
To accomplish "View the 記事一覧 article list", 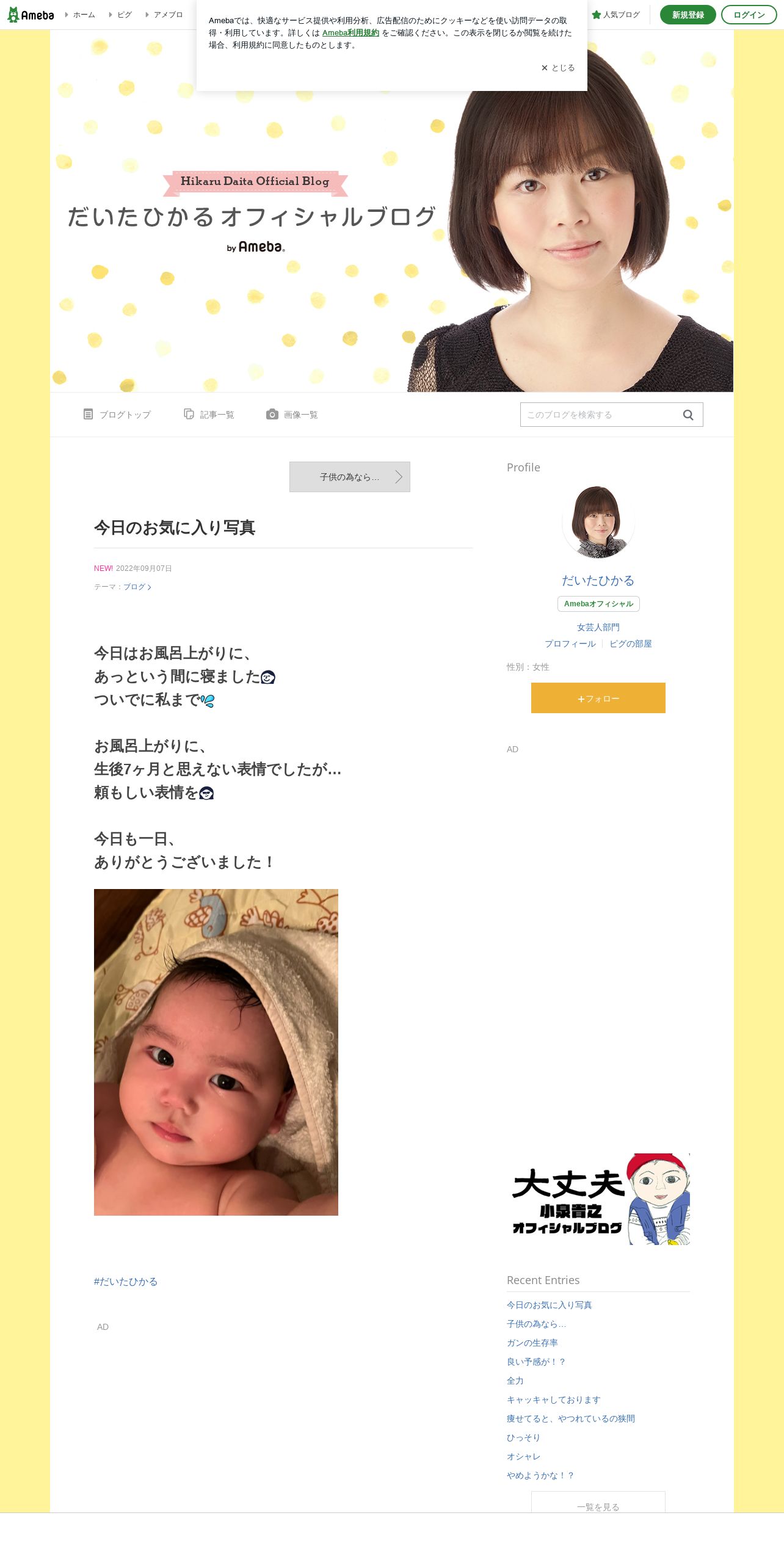I will [209, 415].
